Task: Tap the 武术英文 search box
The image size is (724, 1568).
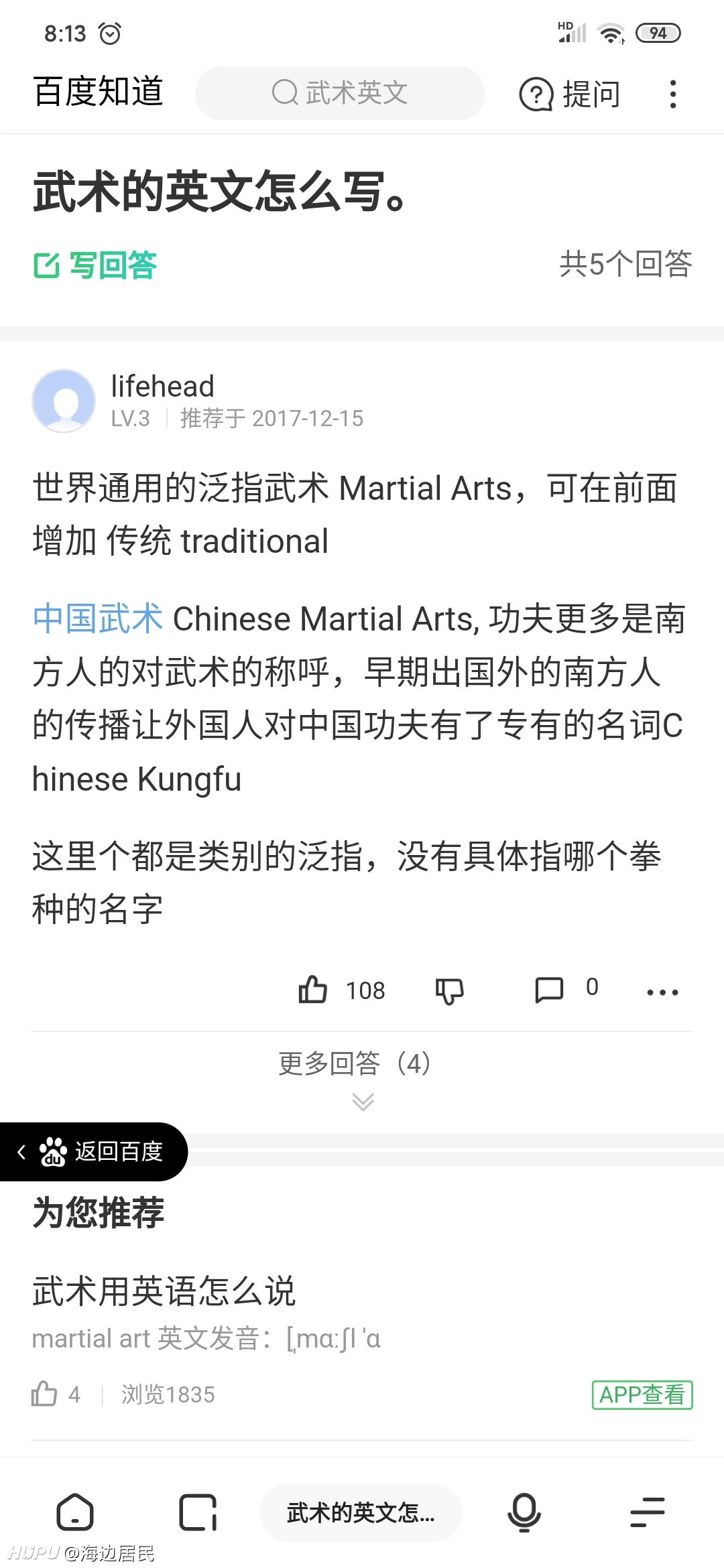Action: (x=340, y=93)
